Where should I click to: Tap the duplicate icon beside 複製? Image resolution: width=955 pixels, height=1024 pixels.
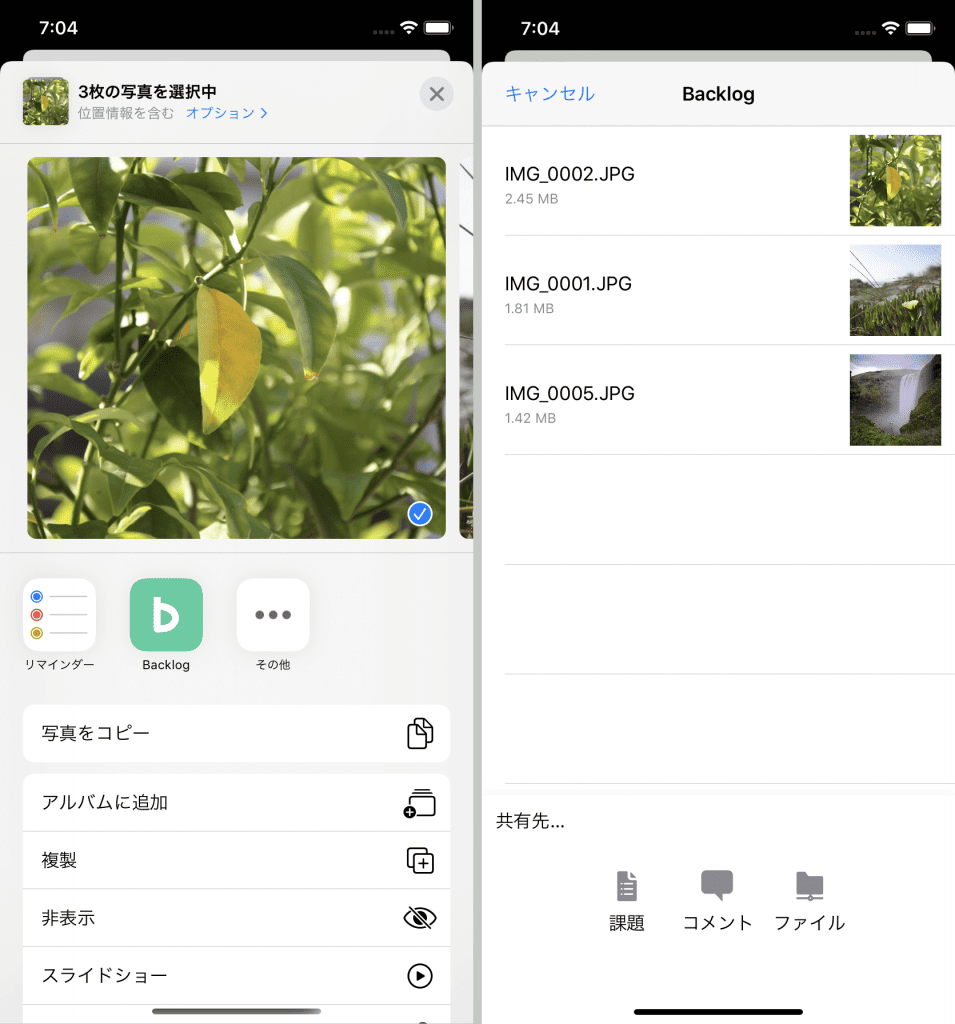click(420, 860)
